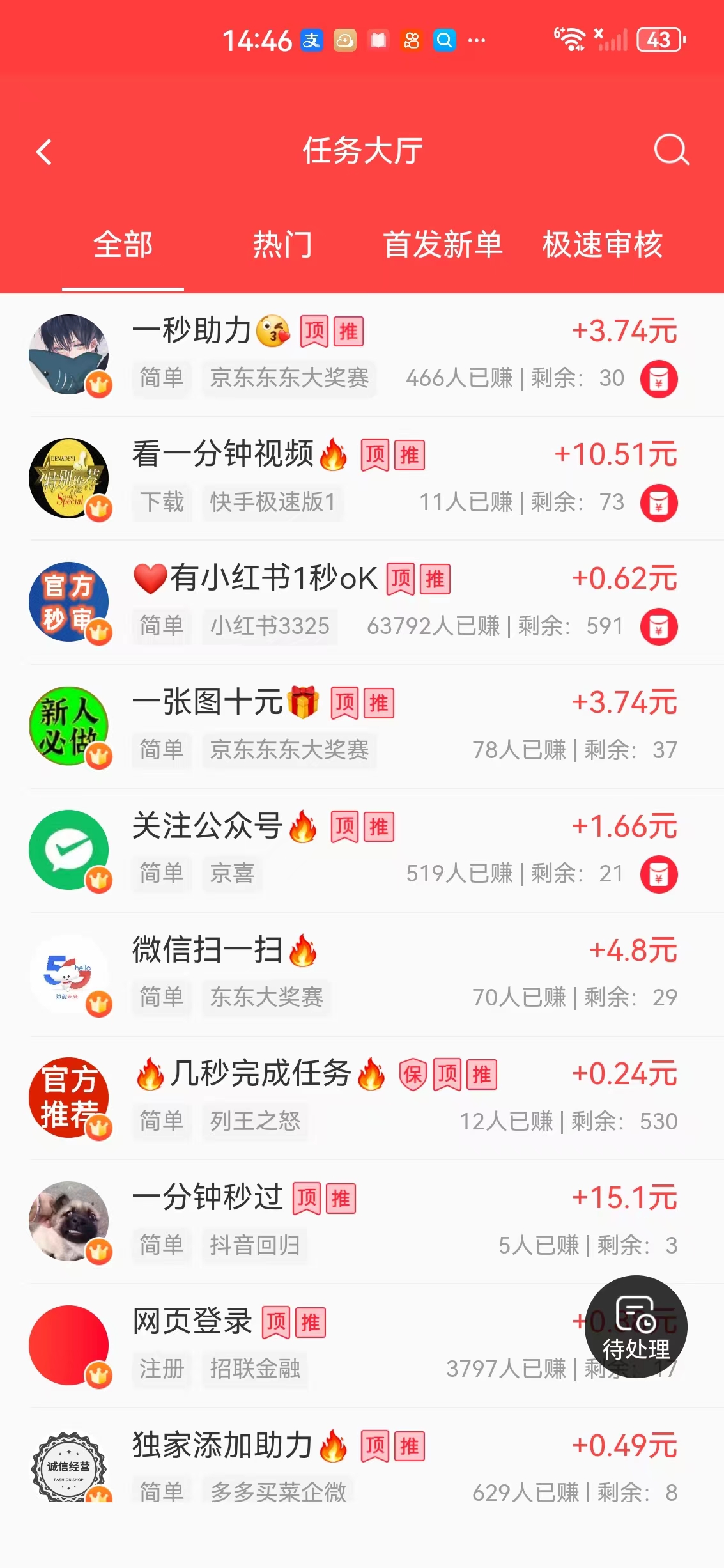
Task: Tap the back arrow to leave 任务大厅
Action: (43, 152)
